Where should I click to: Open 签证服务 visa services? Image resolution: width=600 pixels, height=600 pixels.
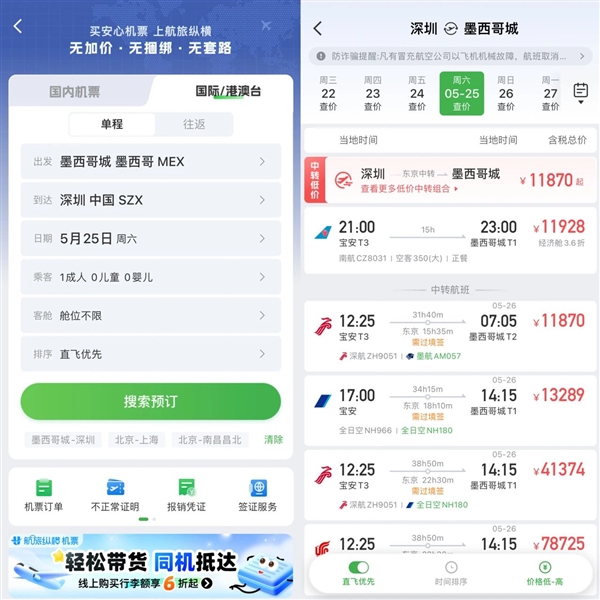(258, 495)
